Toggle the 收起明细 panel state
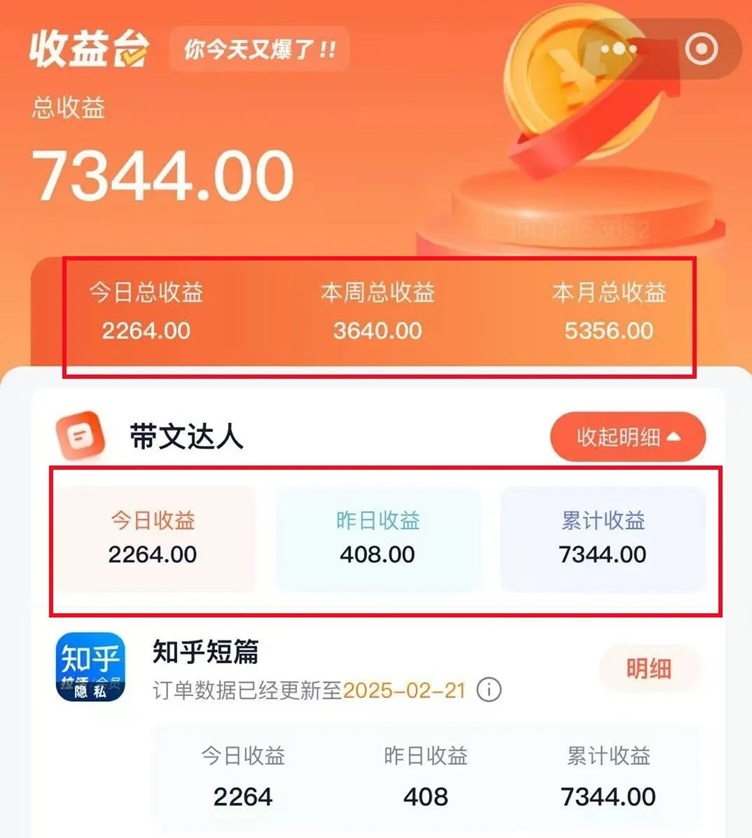The image size is (752, 838). 626,436
